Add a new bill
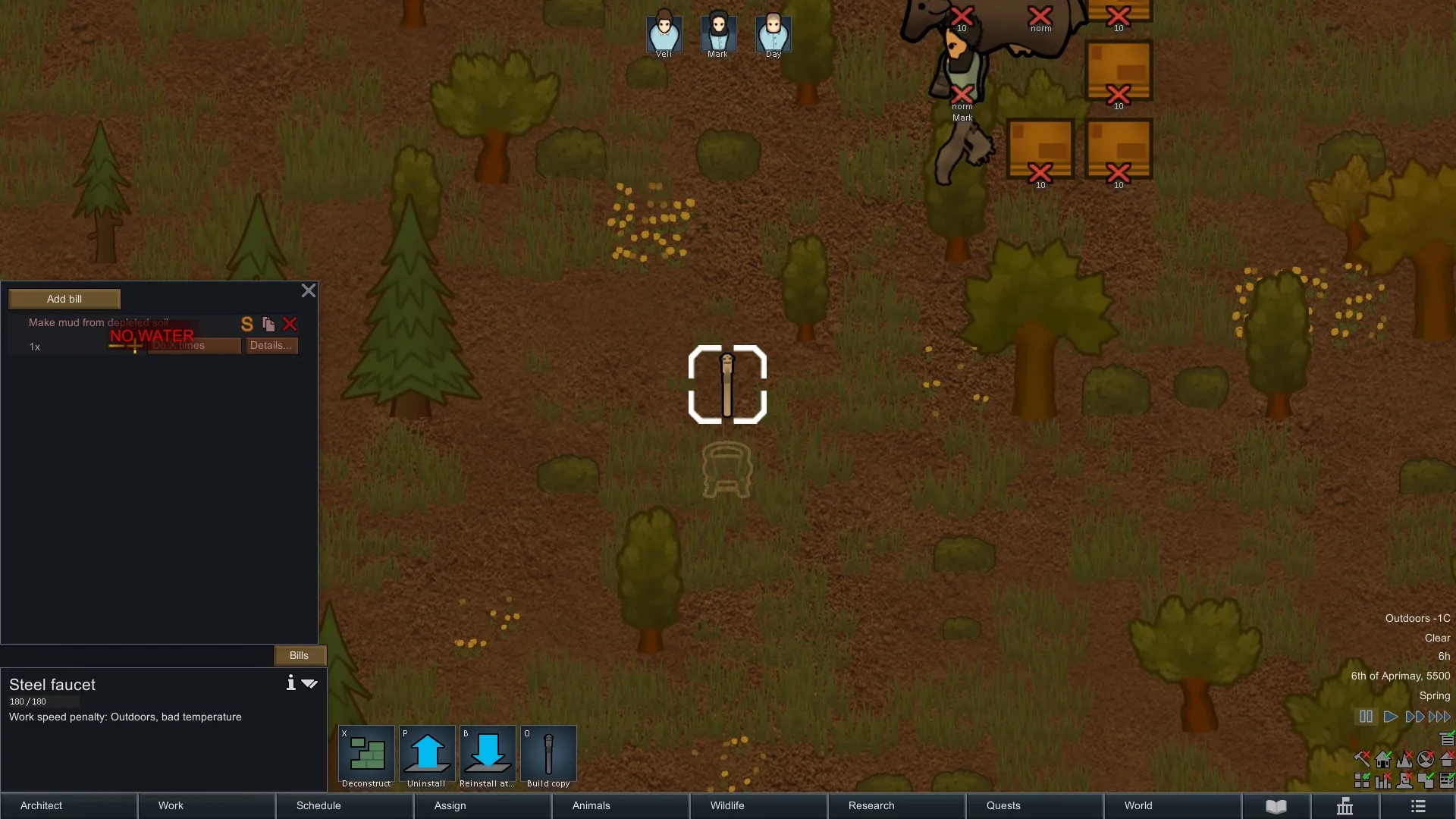The width and height of the screenshot is (1456, 819). click(x=64, y=299)
